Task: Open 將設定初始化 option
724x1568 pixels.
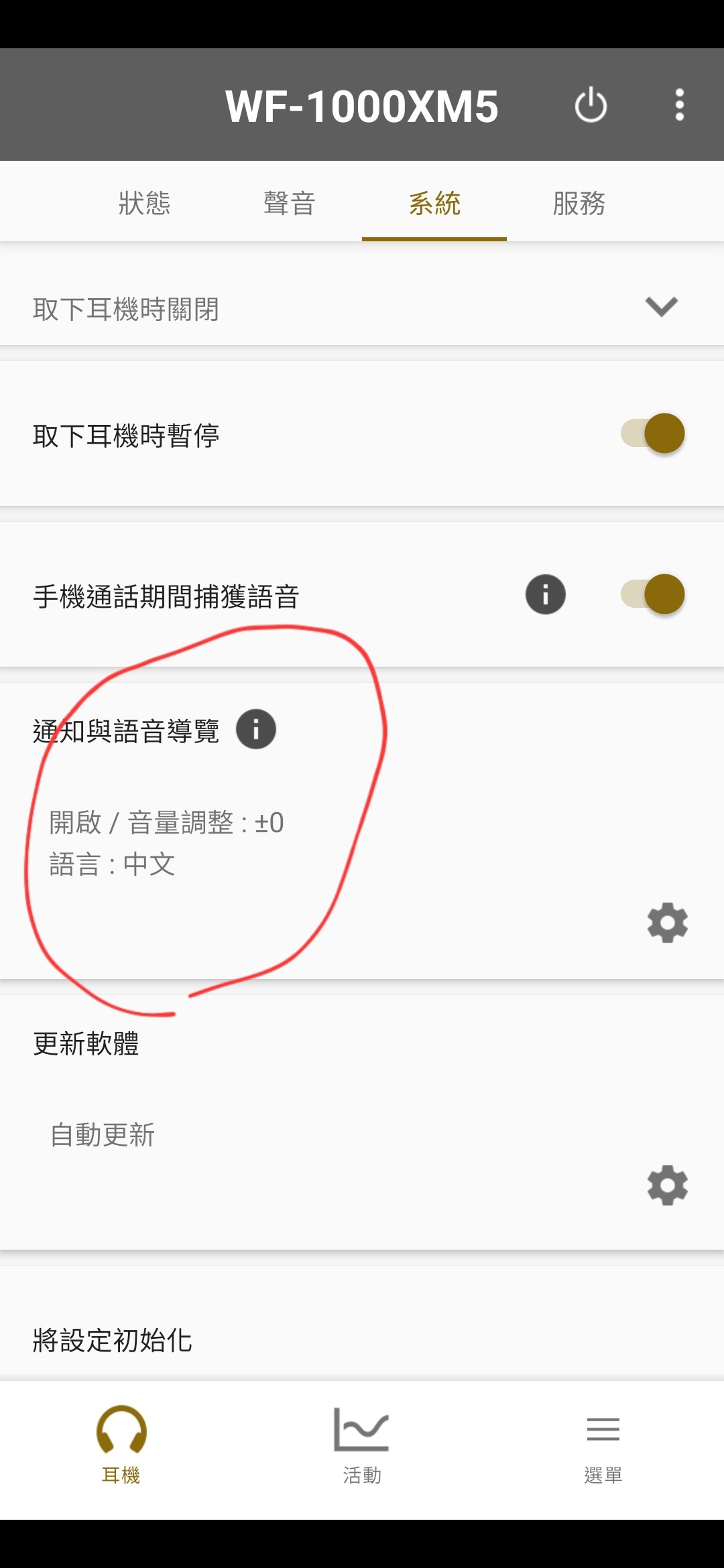Action: click(x=113, y=1340)
